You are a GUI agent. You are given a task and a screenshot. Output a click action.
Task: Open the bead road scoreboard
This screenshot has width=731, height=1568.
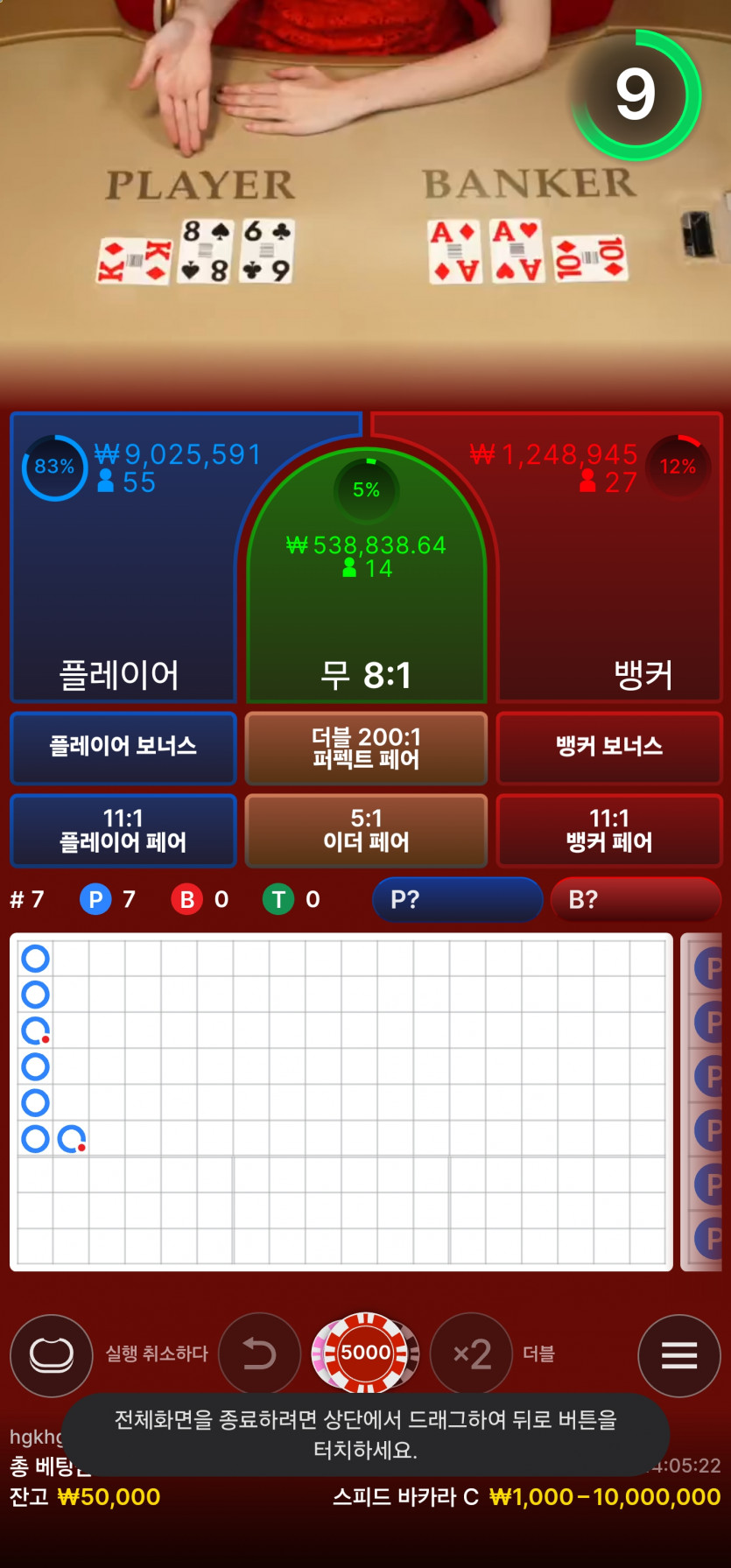[341, 1101]
